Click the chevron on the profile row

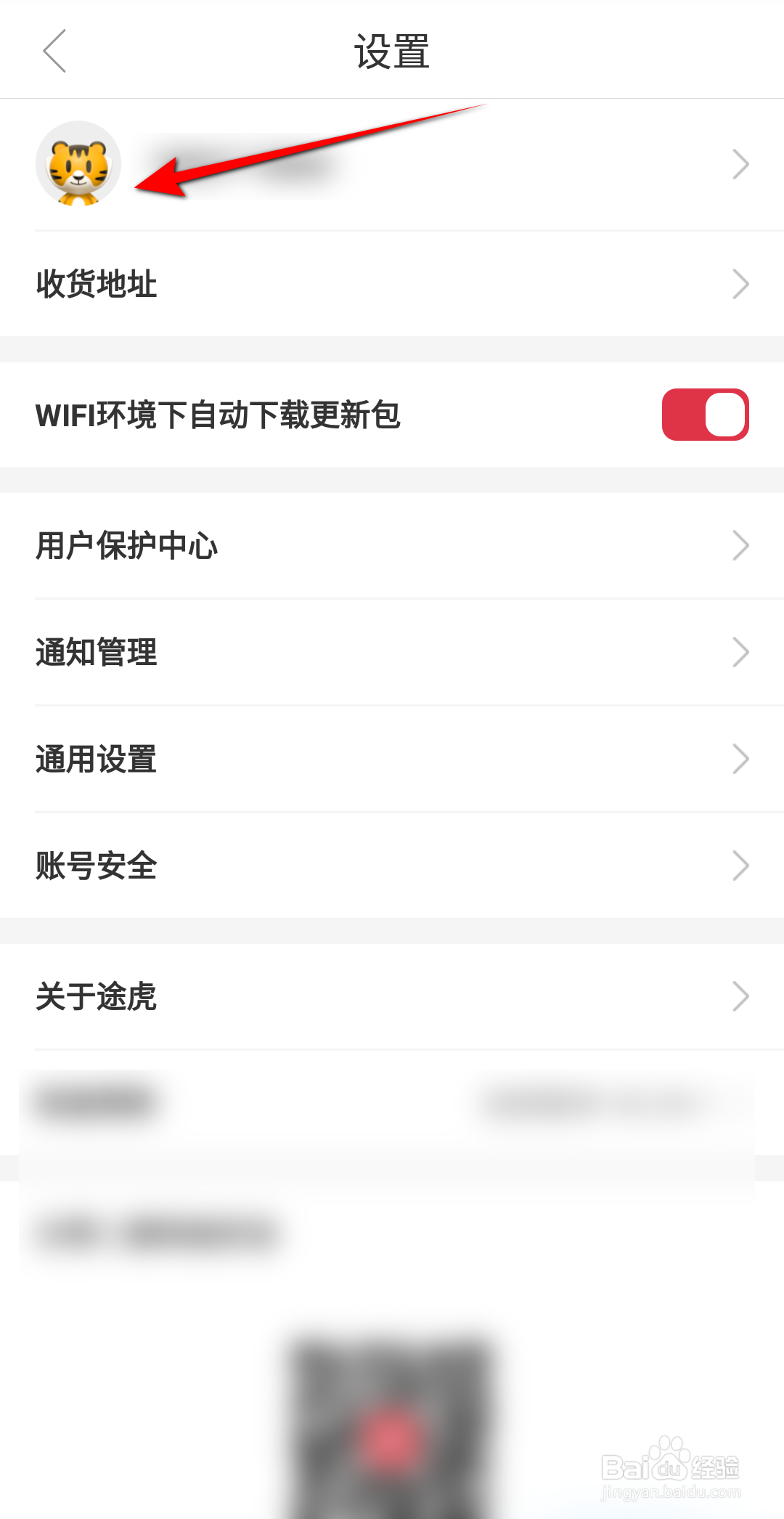(740, 163)
